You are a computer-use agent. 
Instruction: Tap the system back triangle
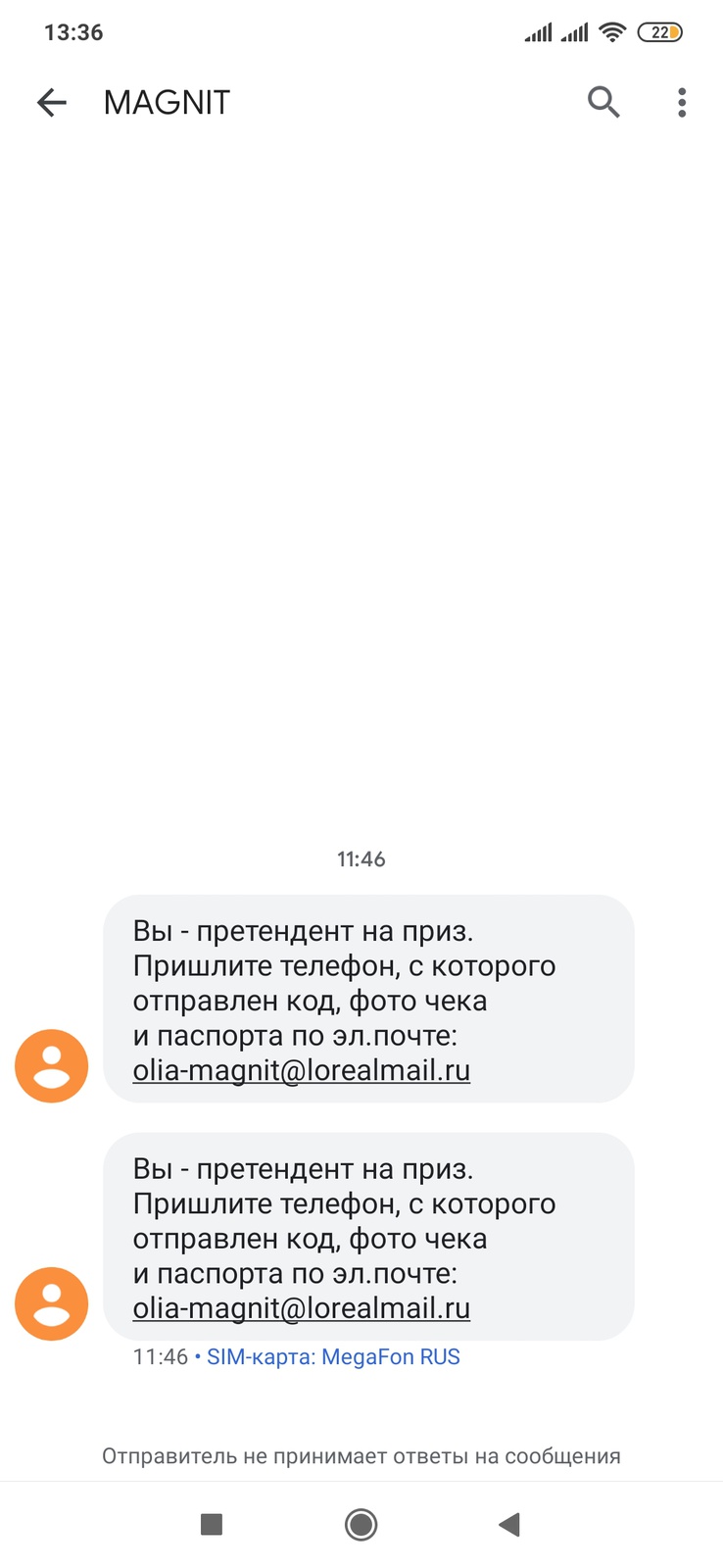[x=508, y=1525]
